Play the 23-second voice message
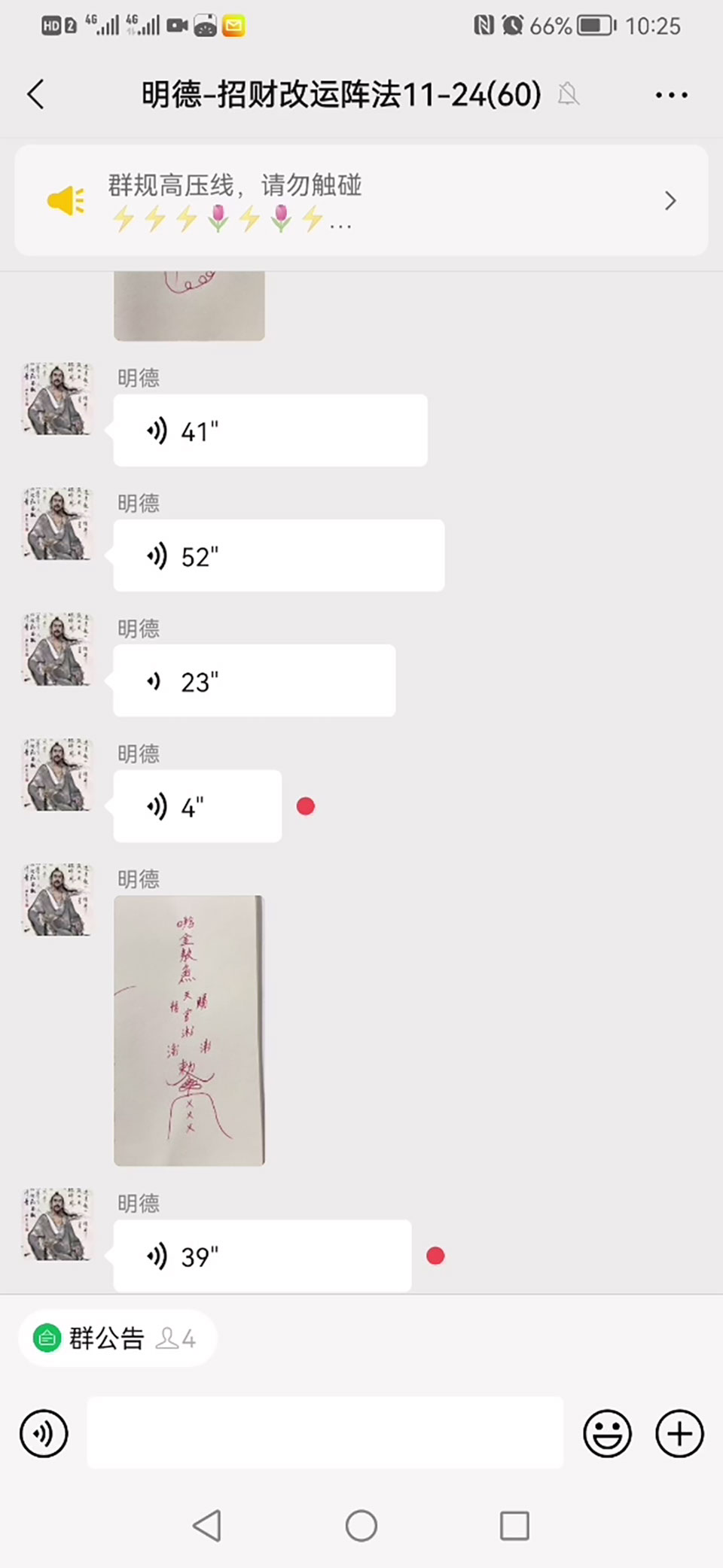The image size is (723, 1568). 254,680
